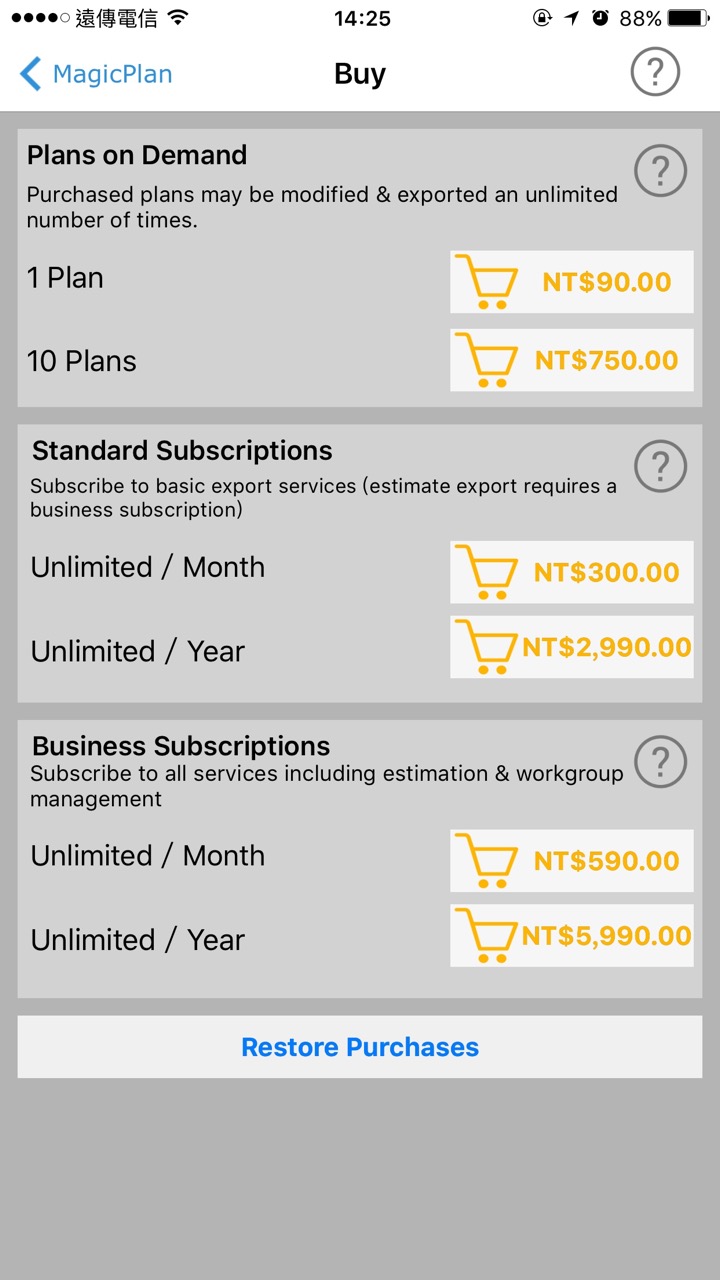Open help for Plans on Demand
The height and width of the screenshot is (1280, 720).
point(660,171)
